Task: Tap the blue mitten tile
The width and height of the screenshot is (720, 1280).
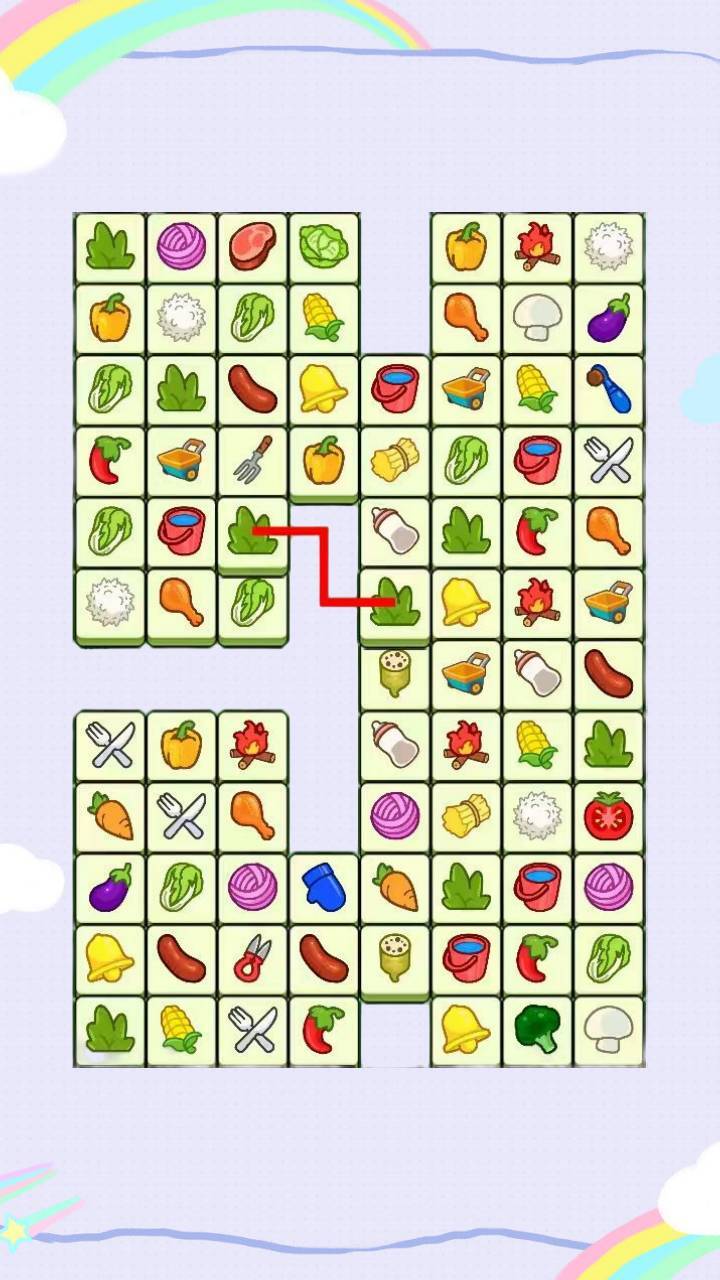Action: (324, 887)
